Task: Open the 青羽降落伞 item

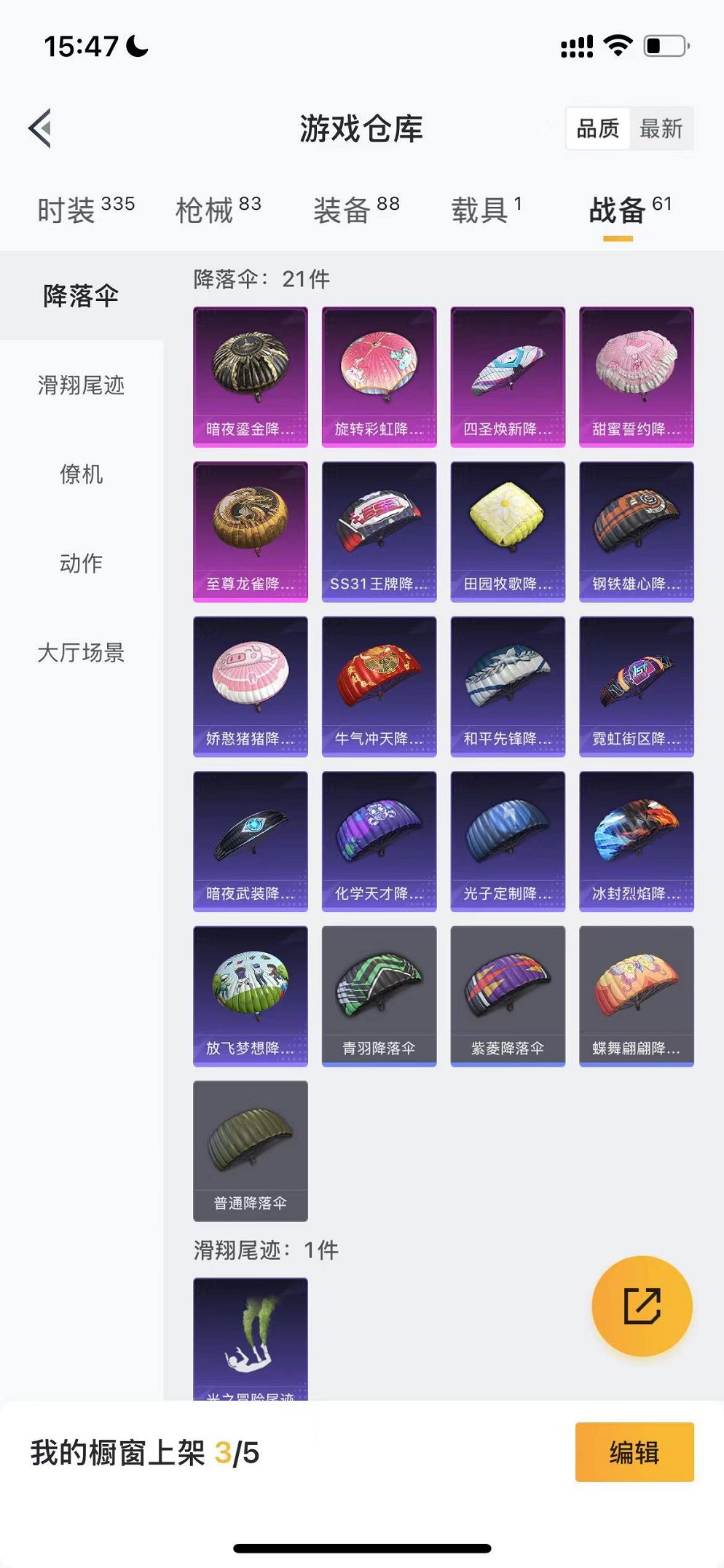Action: (379, 995)
